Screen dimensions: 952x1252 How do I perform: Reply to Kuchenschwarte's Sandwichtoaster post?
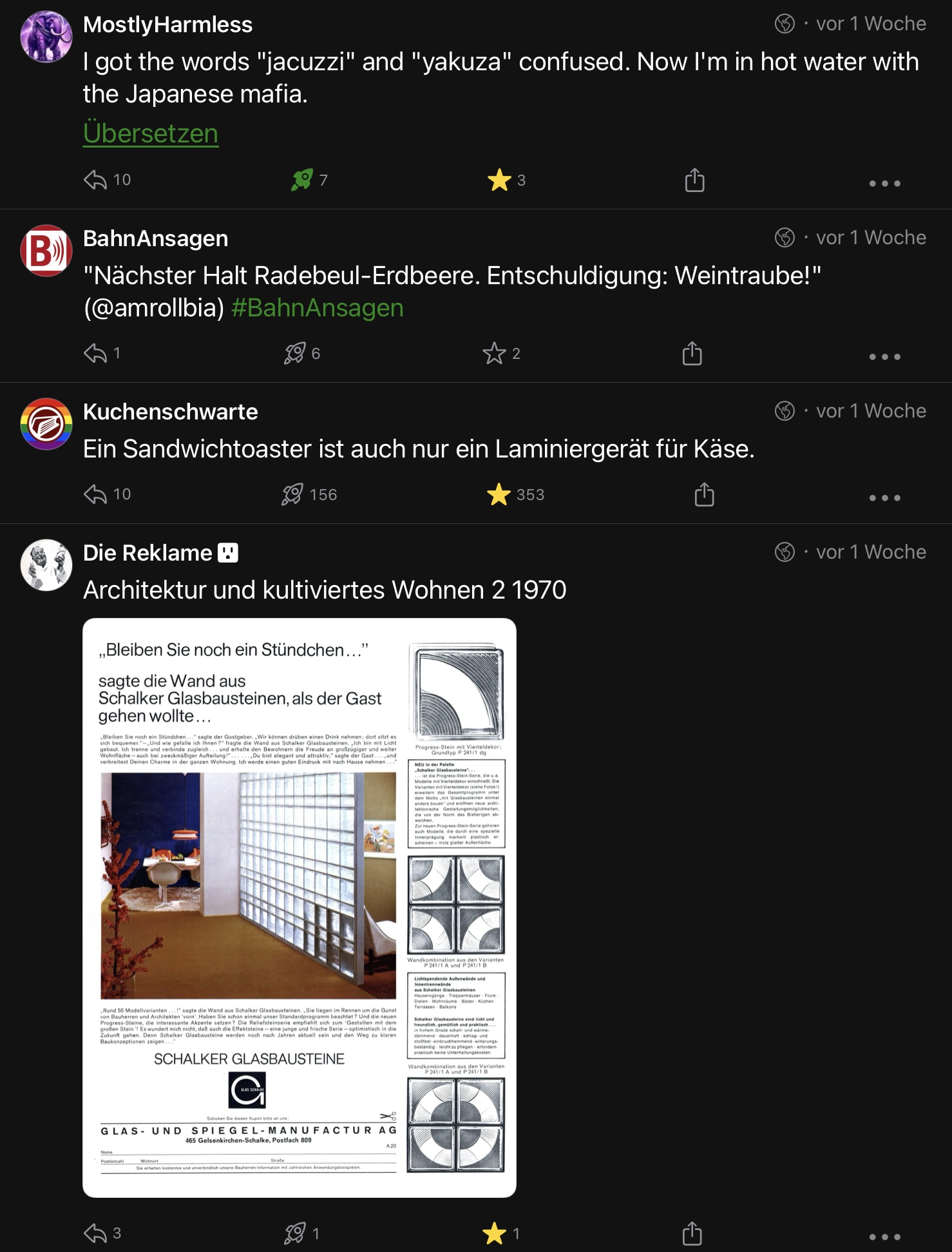pos(95,494)
